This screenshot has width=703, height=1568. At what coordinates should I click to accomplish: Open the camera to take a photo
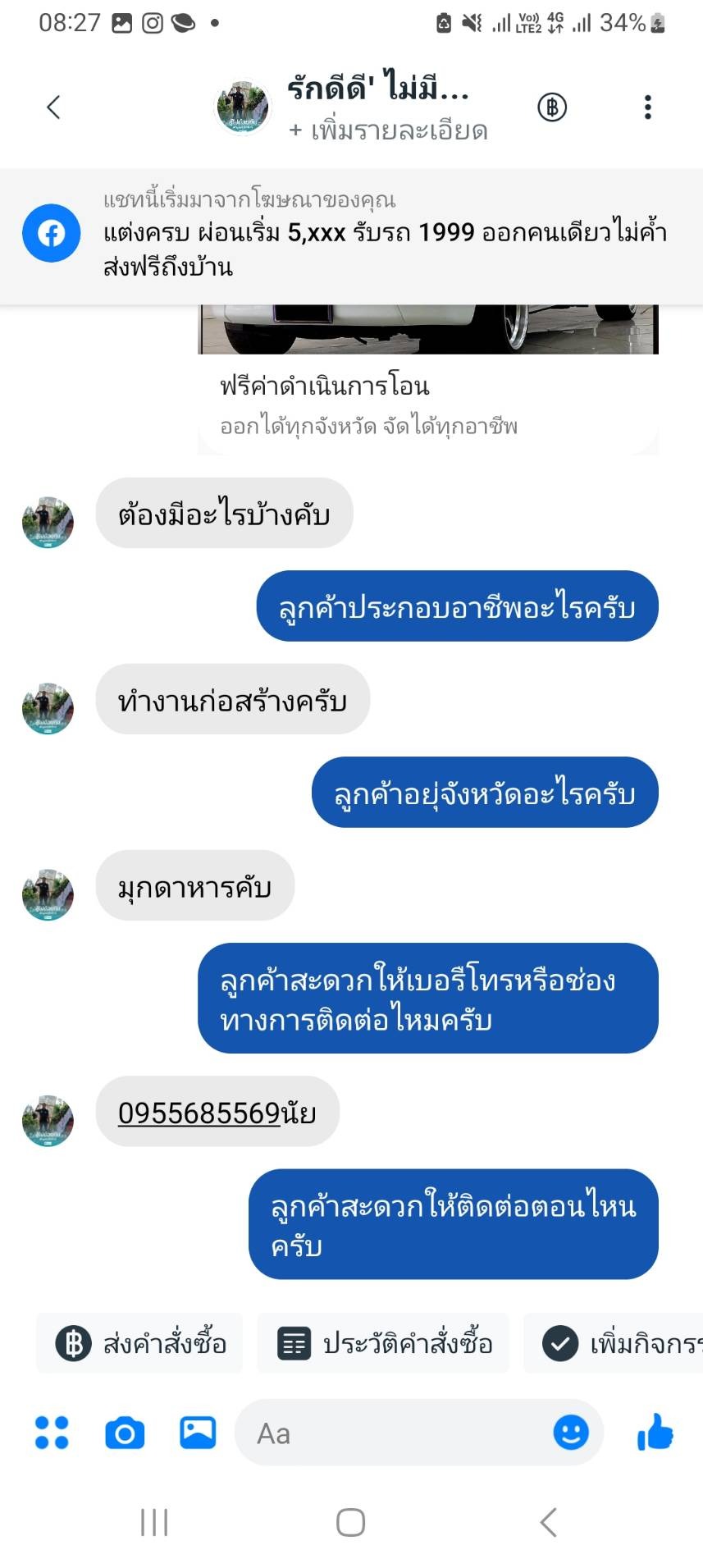125,1433
